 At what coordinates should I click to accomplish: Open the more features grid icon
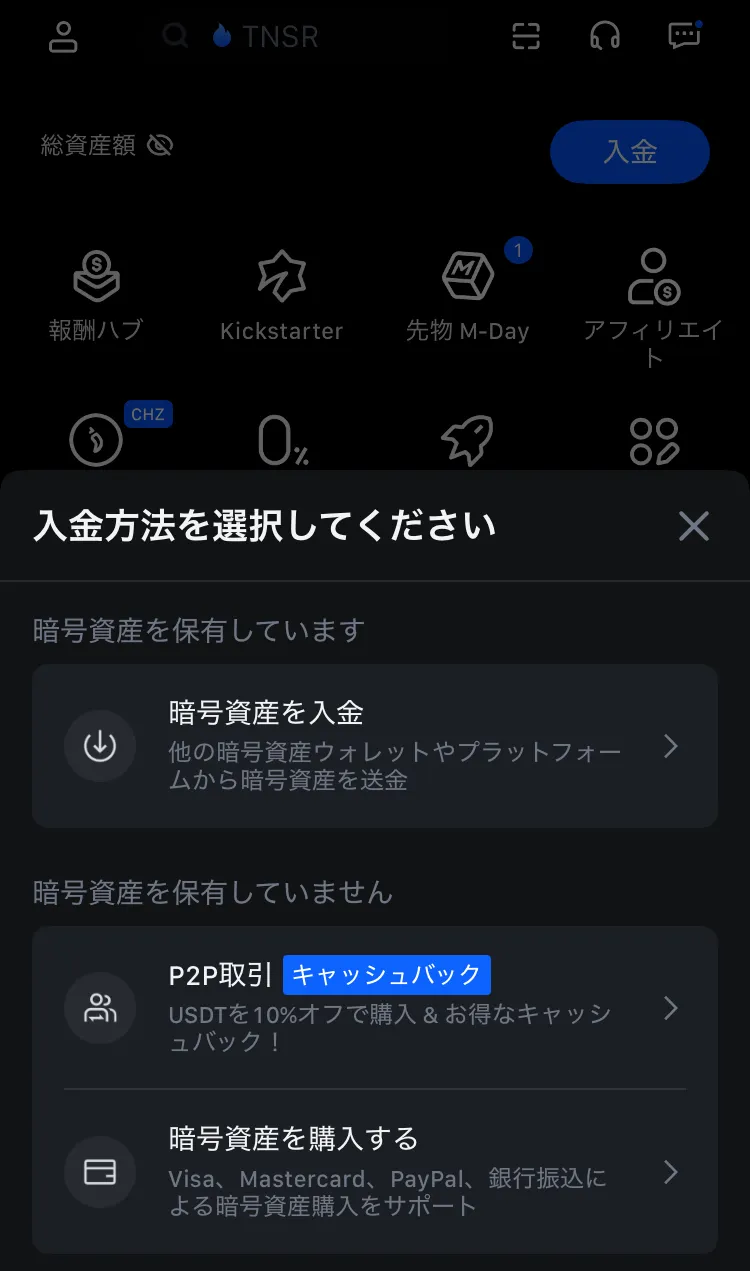653,440
